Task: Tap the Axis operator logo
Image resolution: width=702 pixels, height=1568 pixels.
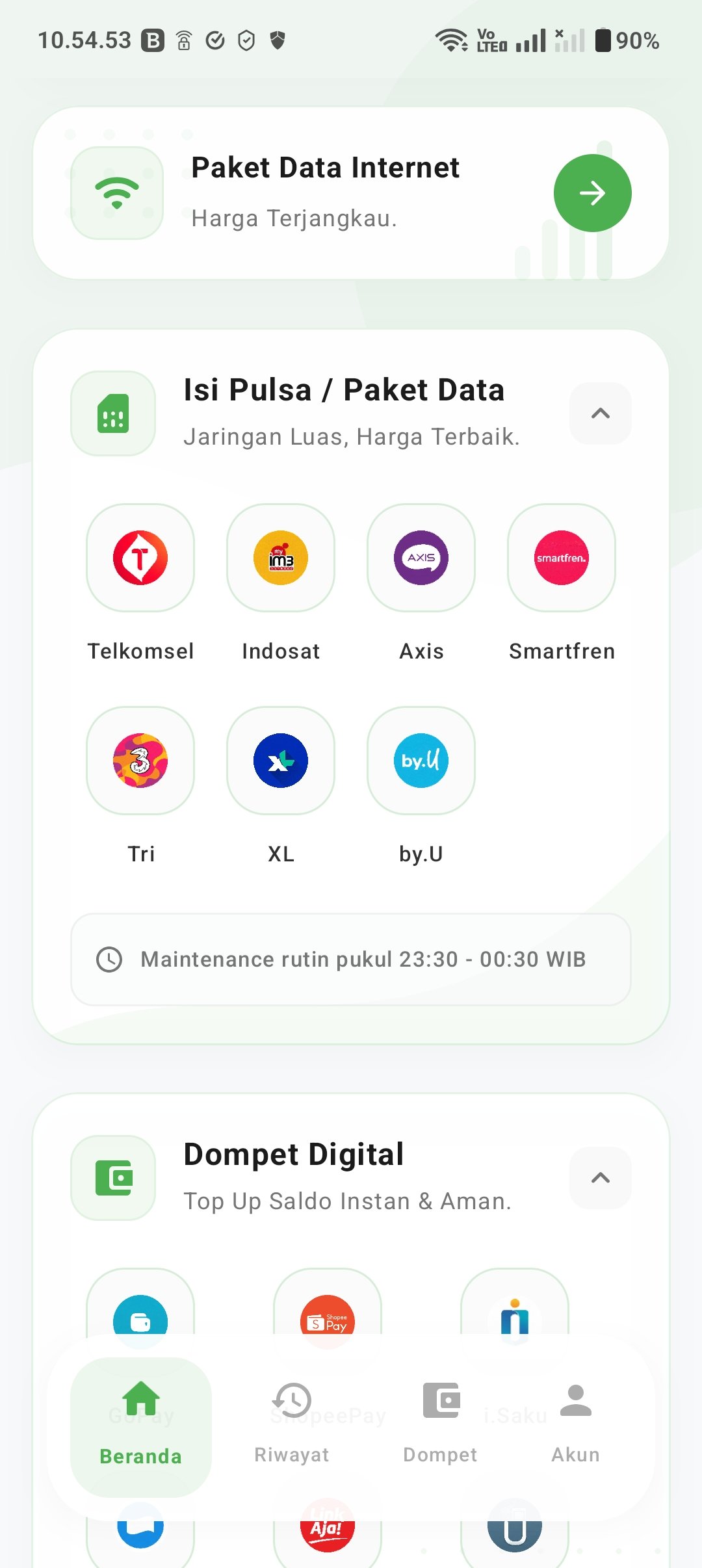Action: pos(421,559)
